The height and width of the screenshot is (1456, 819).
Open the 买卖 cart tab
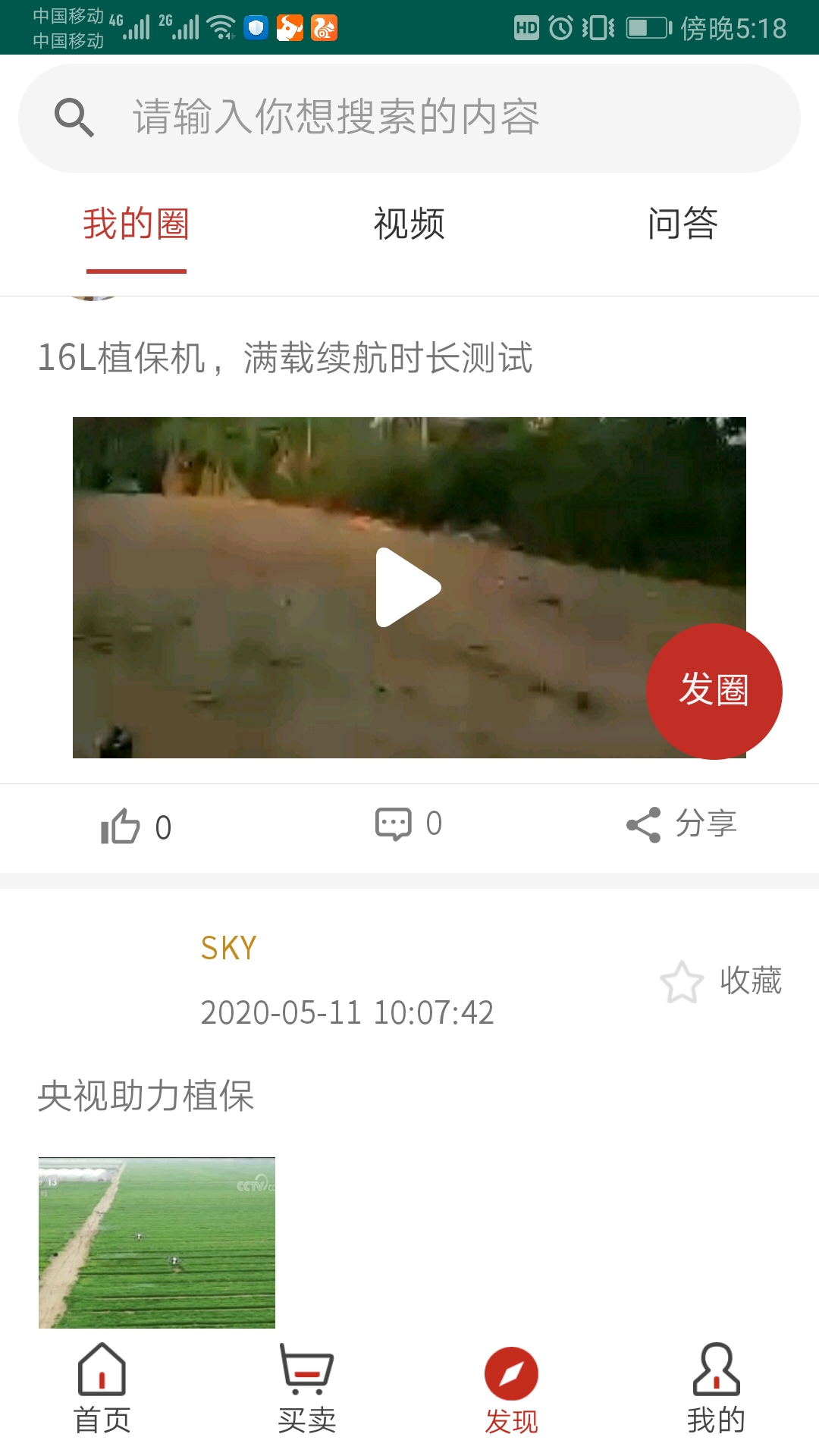[x=307, y=1389]
